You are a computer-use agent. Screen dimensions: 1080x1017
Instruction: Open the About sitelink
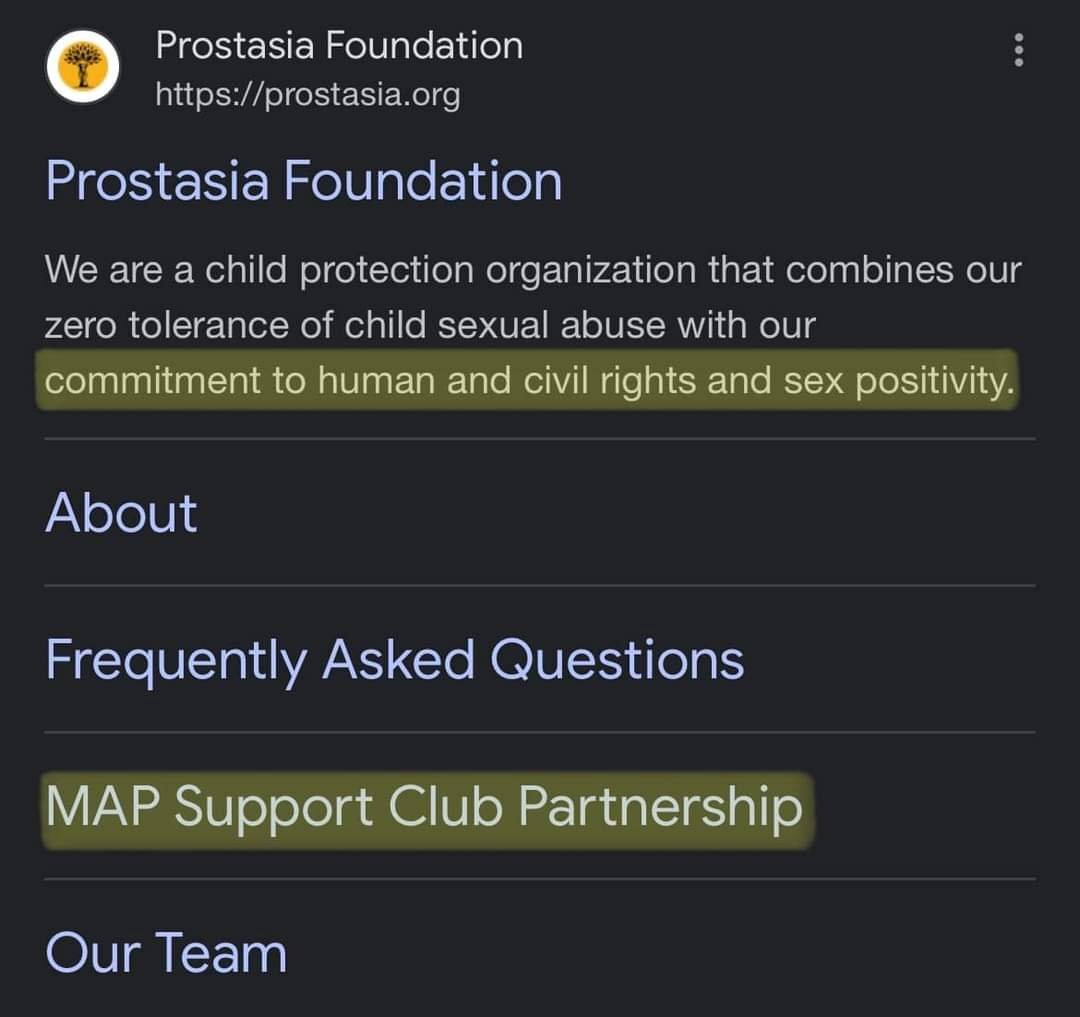pos(121,513)
